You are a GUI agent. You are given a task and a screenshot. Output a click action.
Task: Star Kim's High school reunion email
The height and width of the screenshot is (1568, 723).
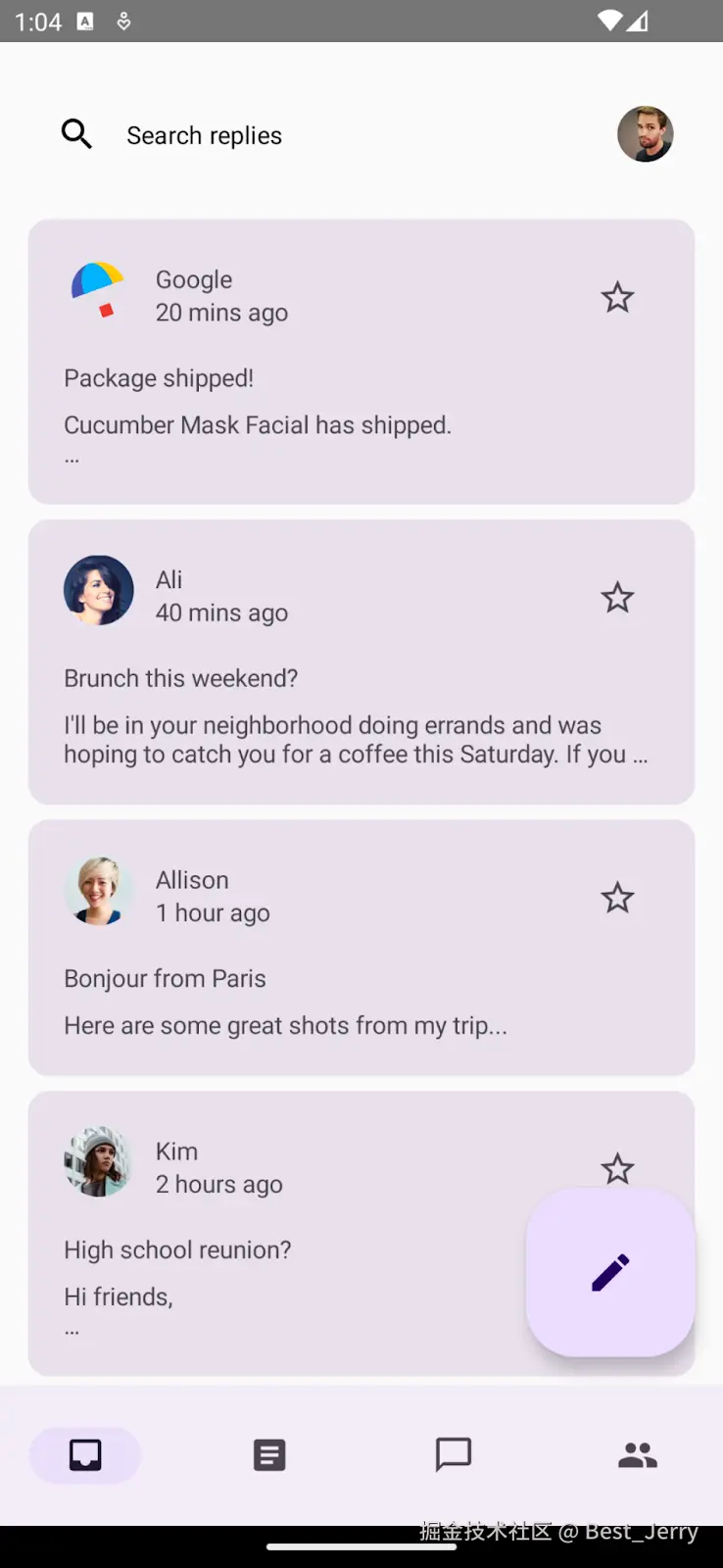[617, 1166]
